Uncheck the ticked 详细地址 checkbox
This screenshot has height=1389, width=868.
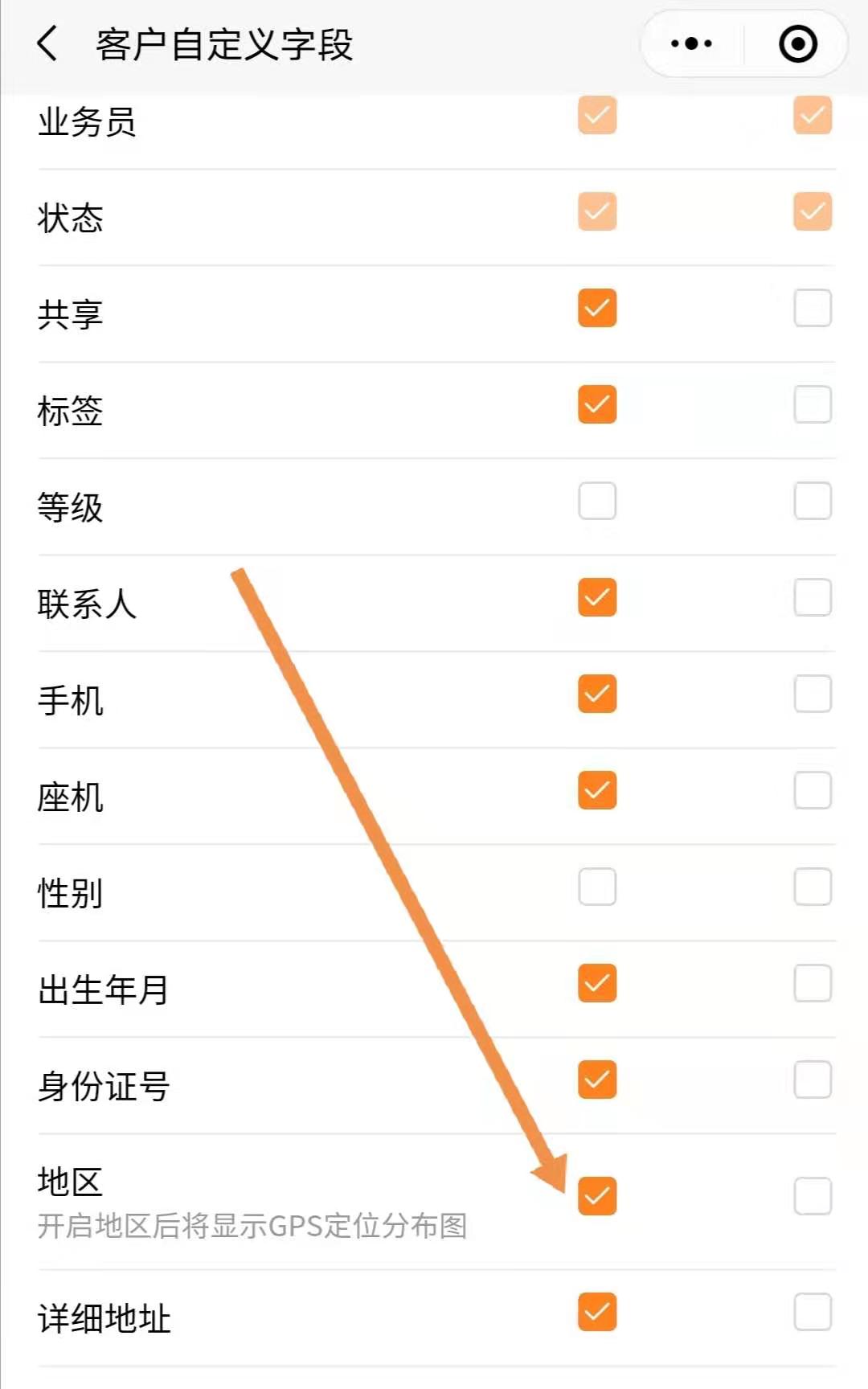597,1312
